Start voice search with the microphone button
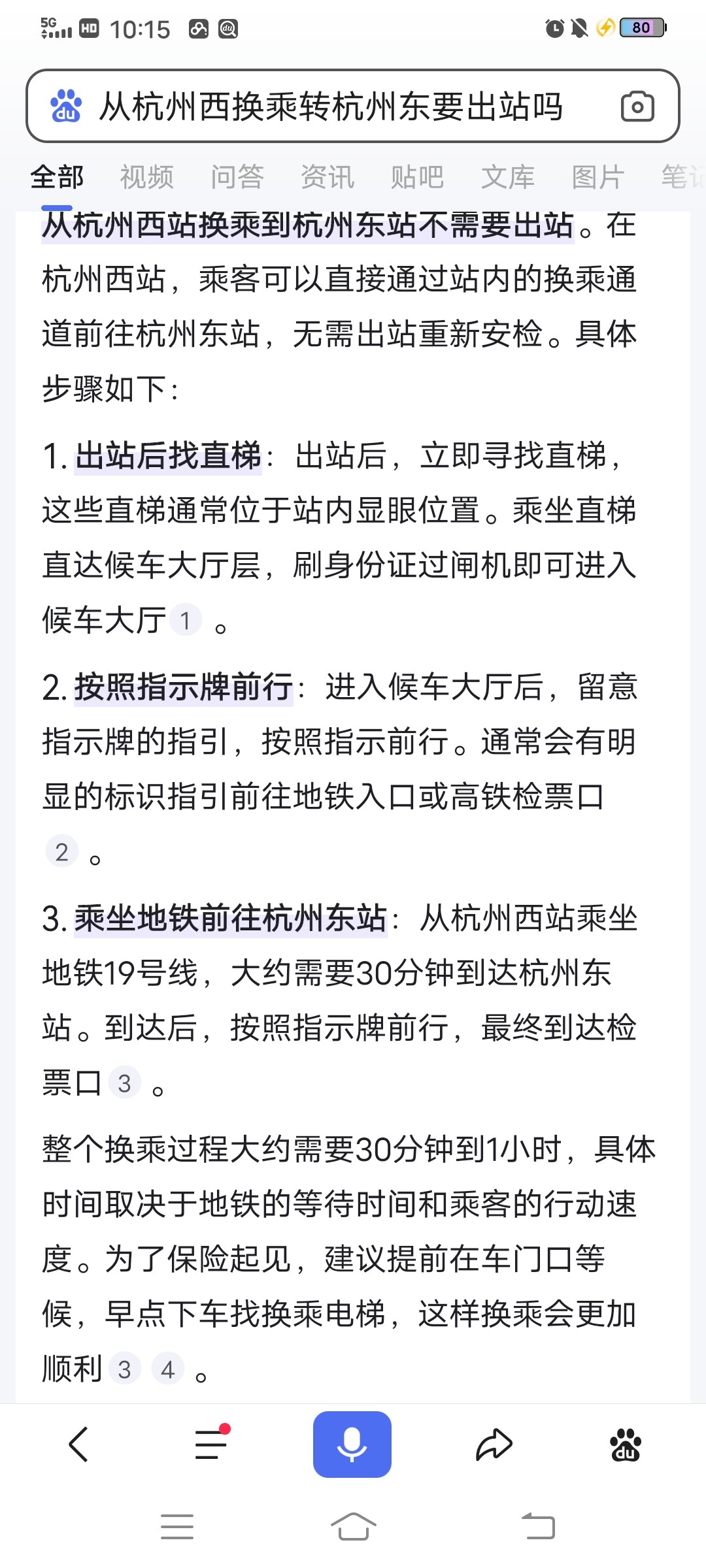The width and height of the screenshot is (706, 1568). (352, 1444)
